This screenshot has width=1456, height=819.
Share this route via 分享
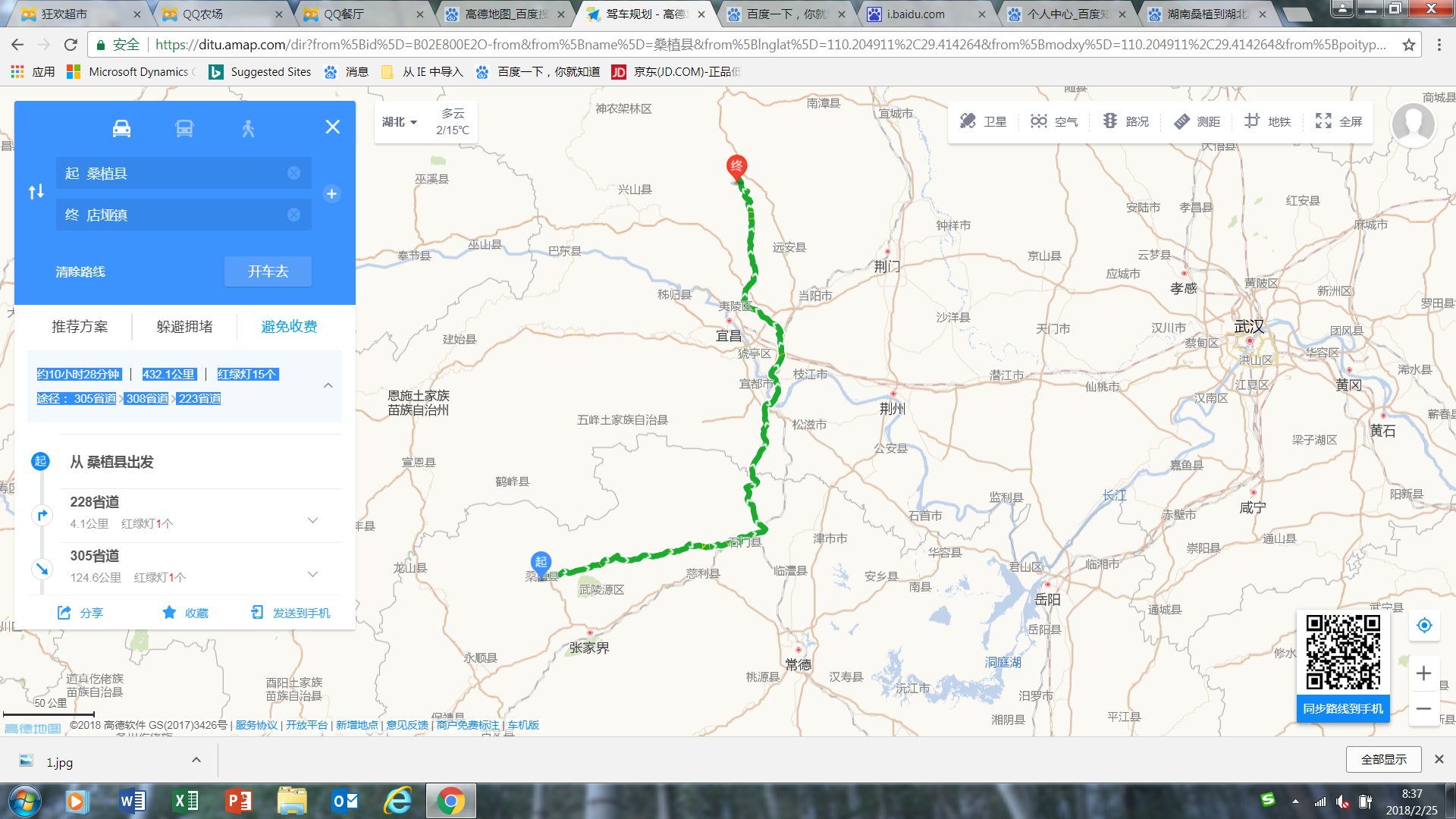(80, 613)
